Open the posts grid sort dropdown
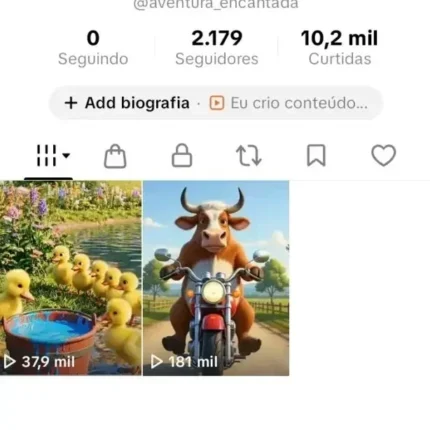This screenshot has height=430, width=430. 53,155
